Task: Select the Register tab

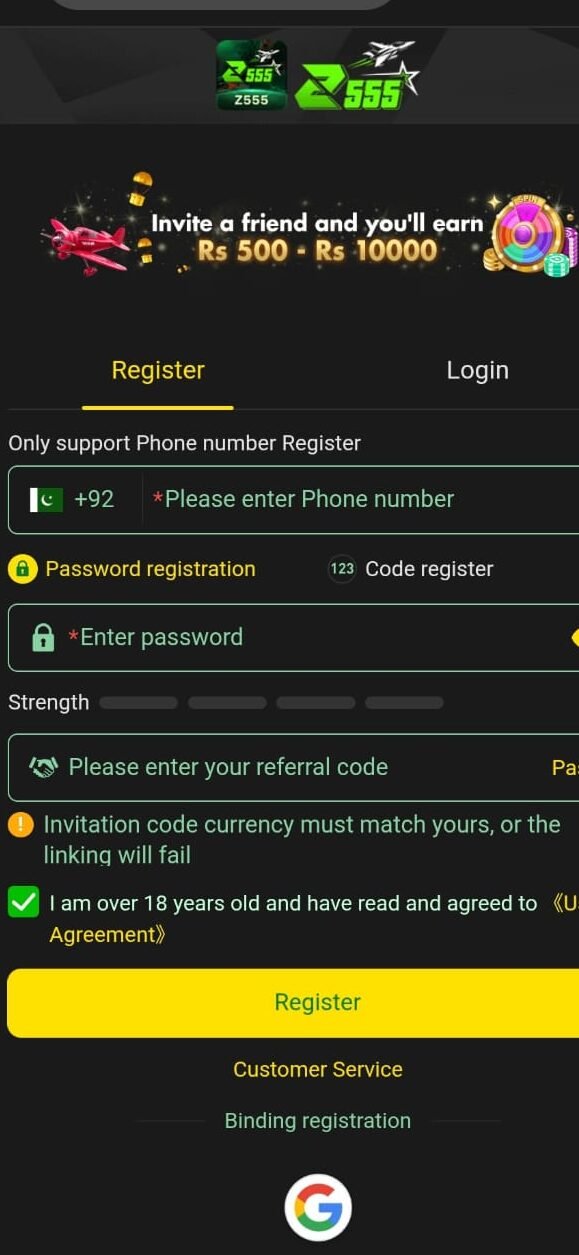Action: pyautogui.click(x=158, y=370)
